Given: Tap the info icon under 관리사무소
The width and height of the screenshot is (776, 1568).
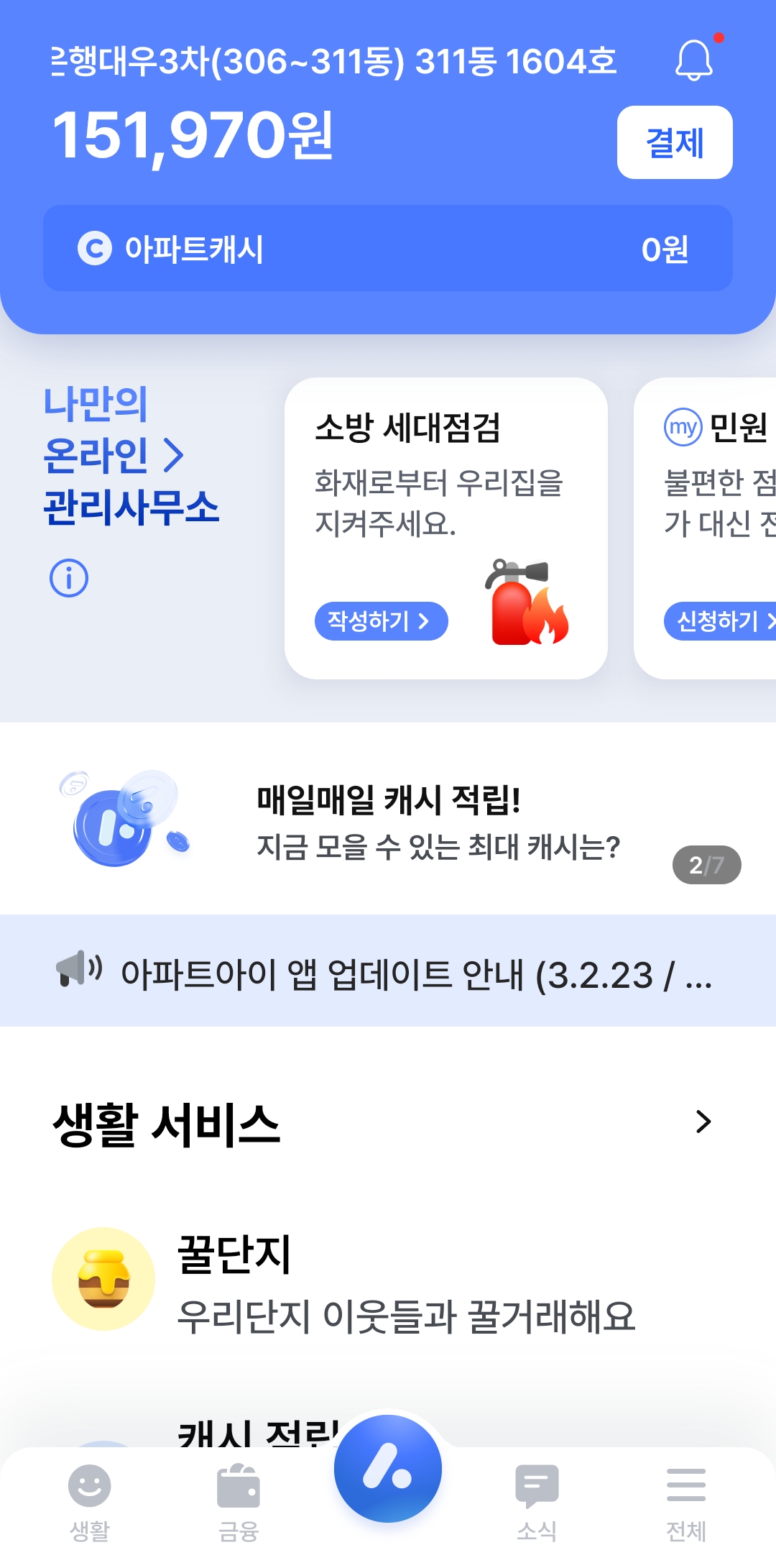Looking at the screenshot, I should point(69,578).
